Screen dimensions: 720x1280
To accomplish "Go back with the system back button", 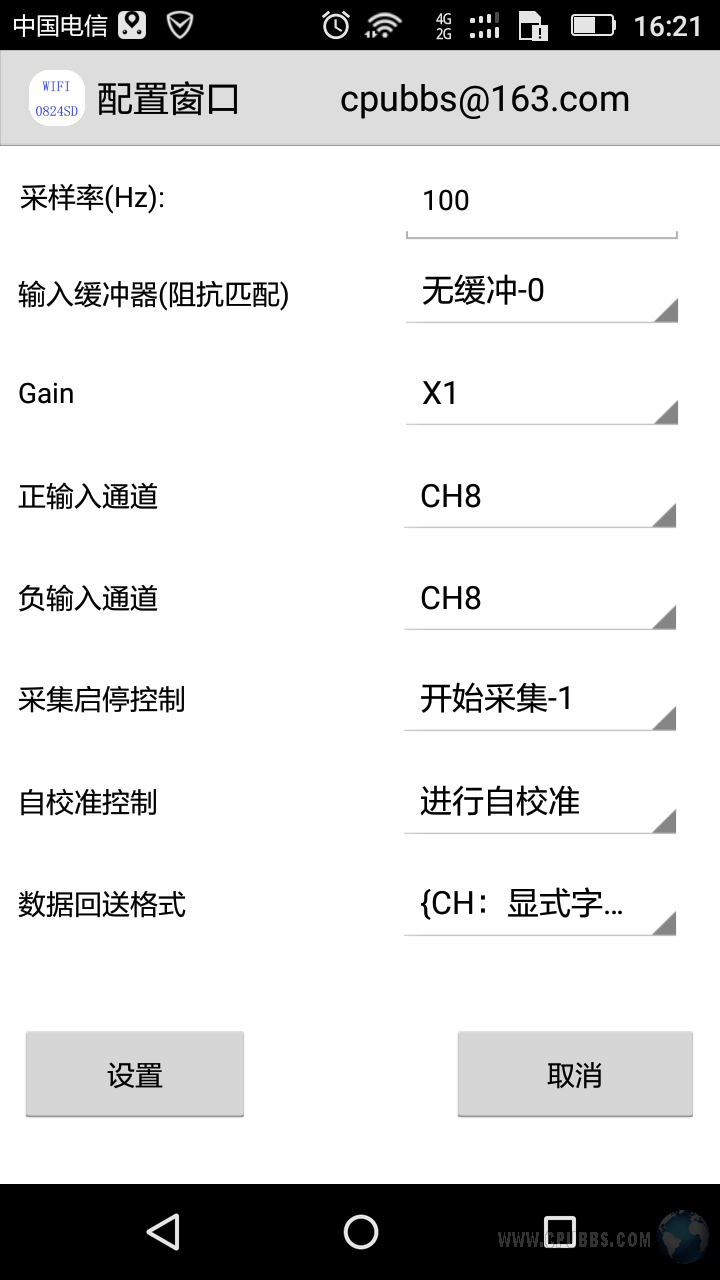I will (x=162, y=1231).
